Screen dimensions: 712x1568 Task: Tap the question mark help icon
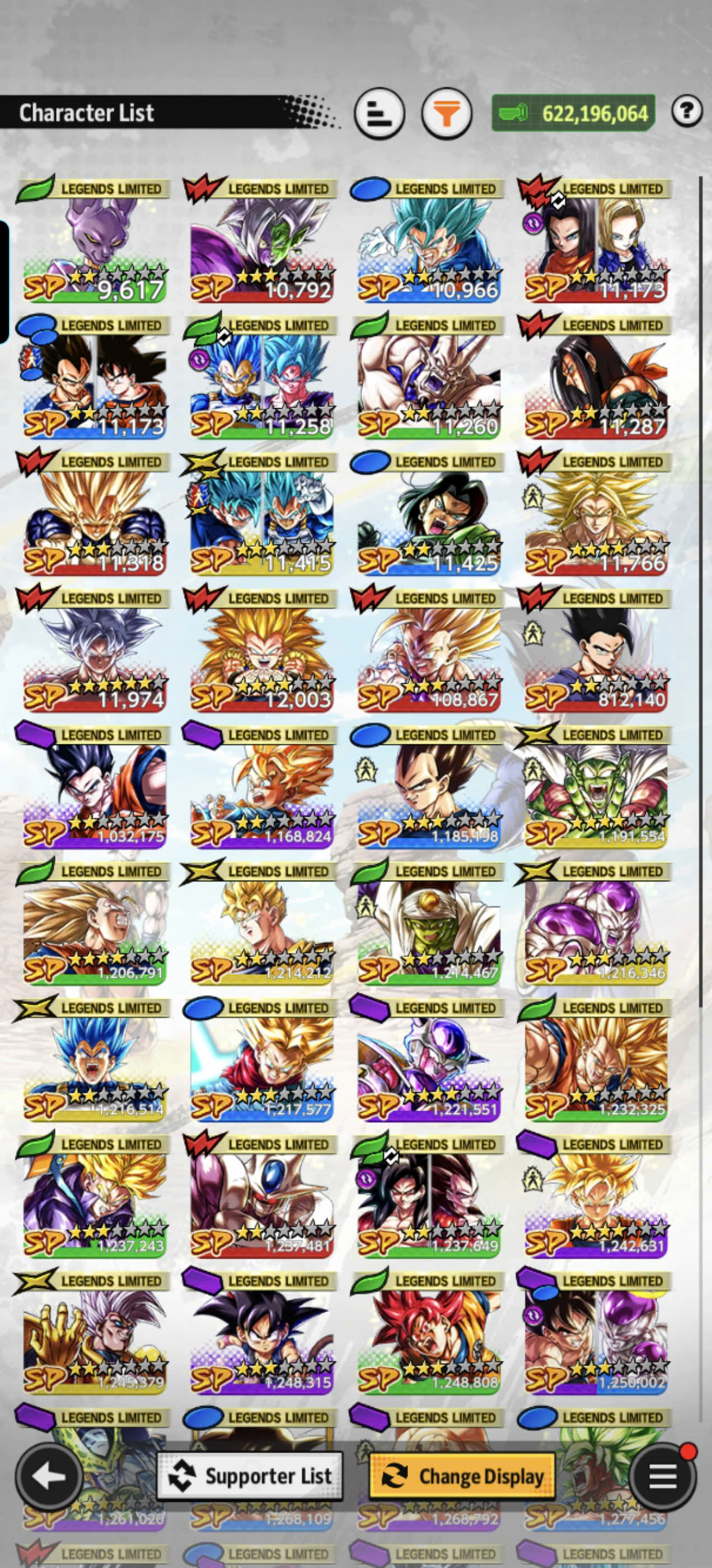(687, 111)
